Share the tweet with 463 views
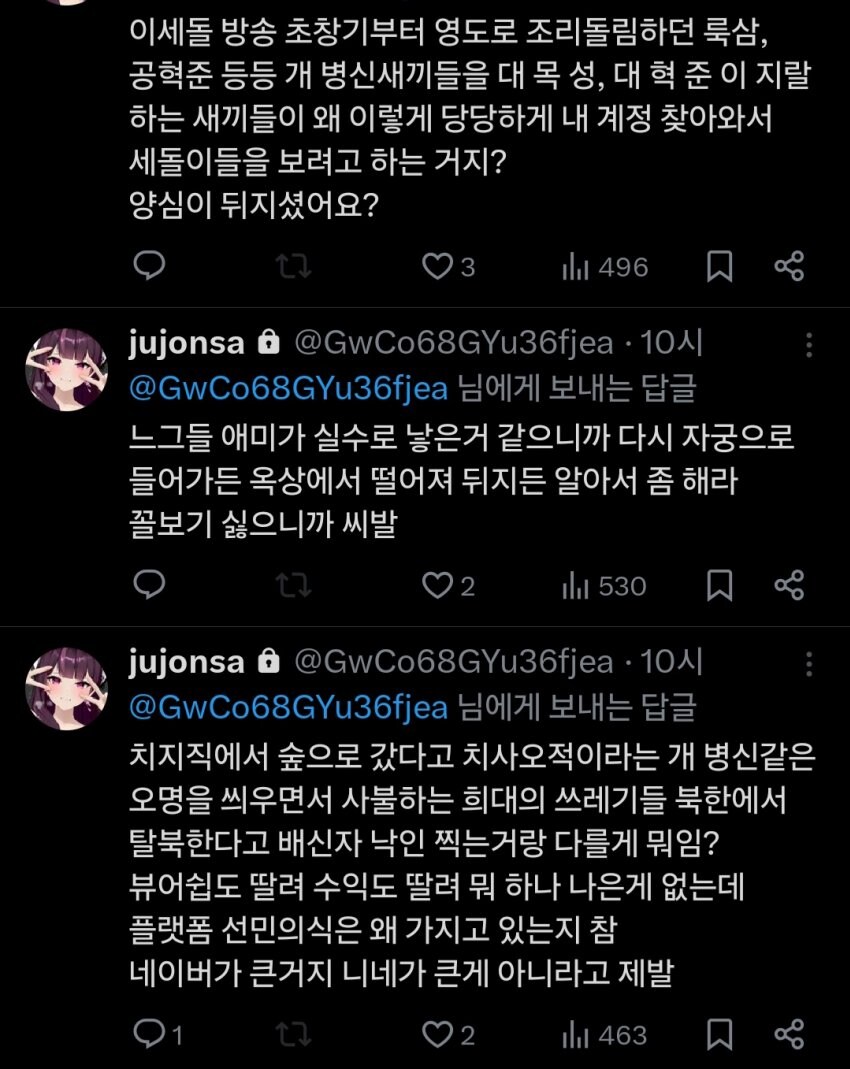This screenshot has width=850, height=1069. (x=790, y=1035)
